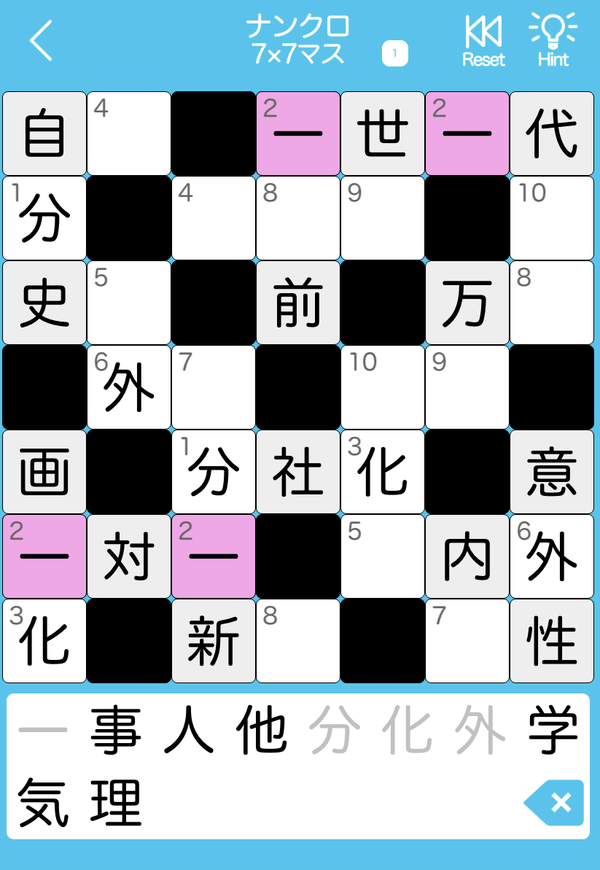Screen dimensions: 600x870
Task: Reset the puzzle
Action: (483, 42)
